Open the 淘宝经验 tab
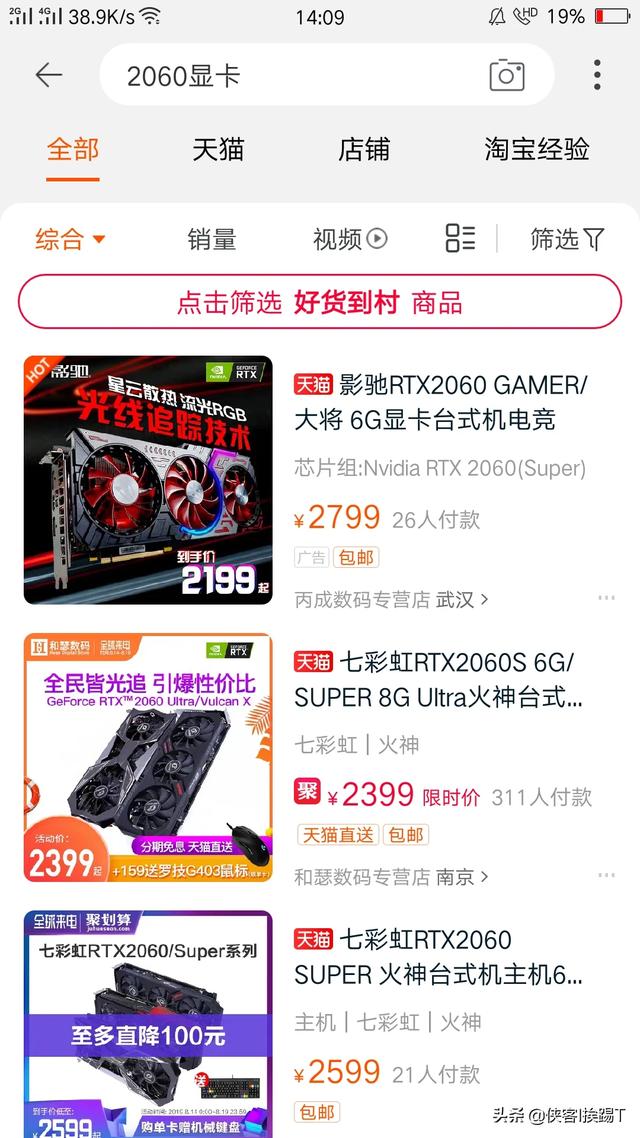Viewport: 640px width, 1138px height. 537,150
